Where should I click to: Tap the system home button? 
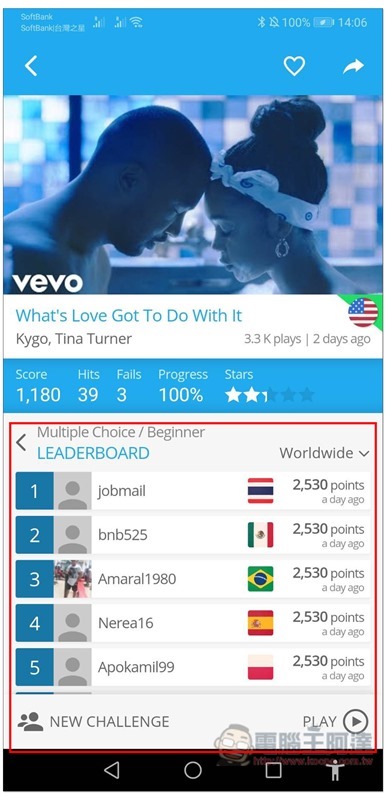pos(193,770)
